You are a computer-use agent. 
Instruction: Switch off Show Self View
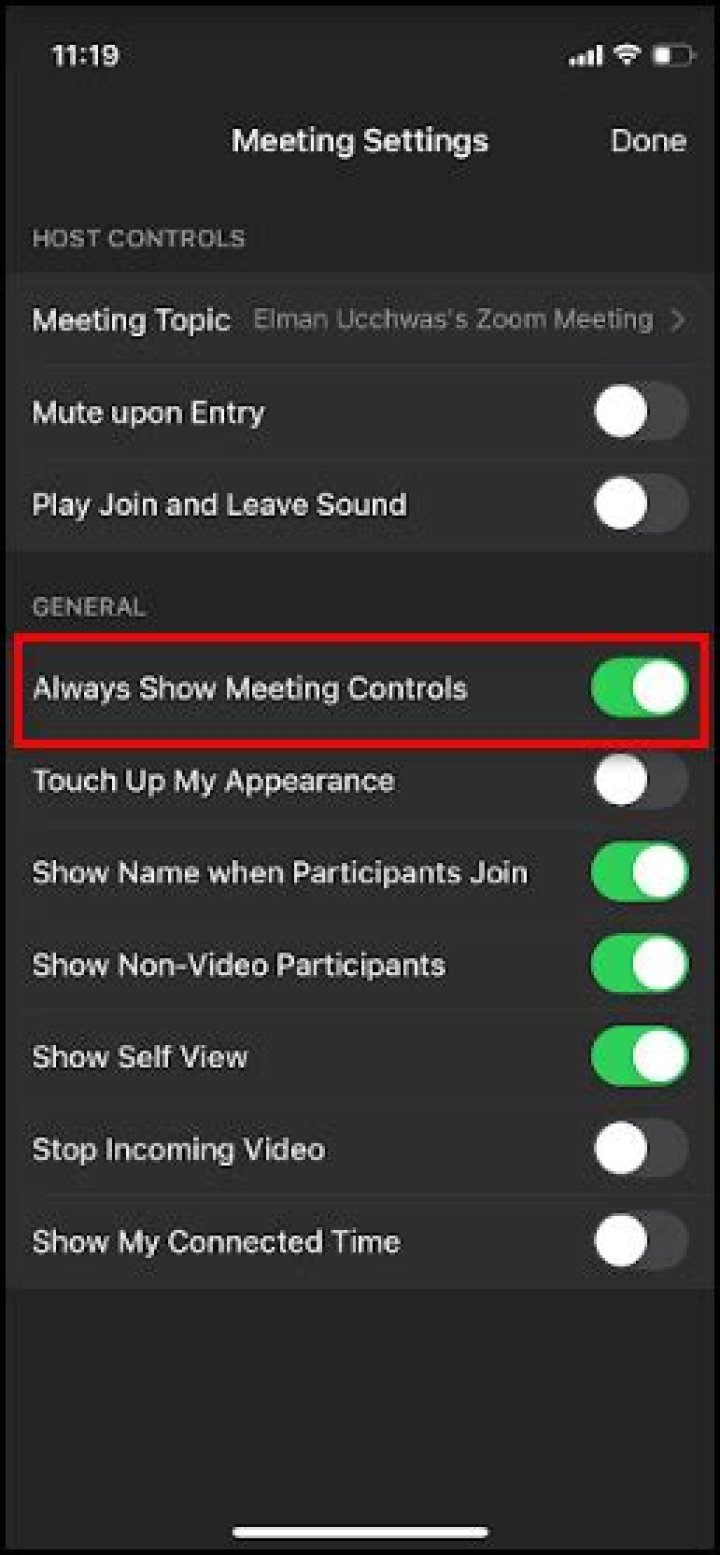[x=640, y=1057]
